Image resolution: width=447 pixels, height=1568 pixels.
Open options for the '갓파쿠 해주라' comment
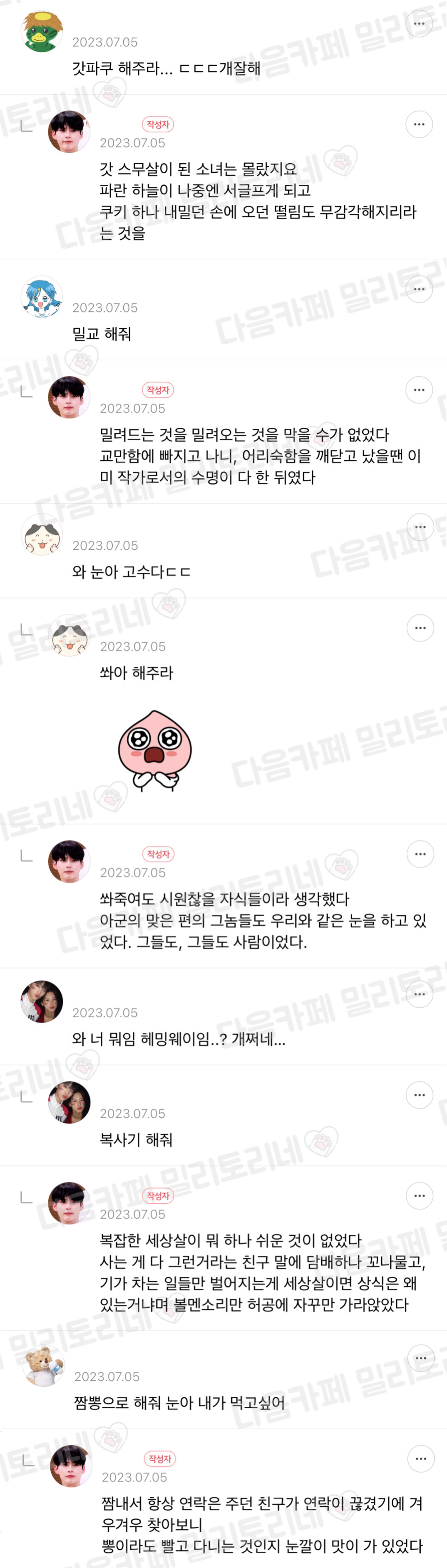419,23
